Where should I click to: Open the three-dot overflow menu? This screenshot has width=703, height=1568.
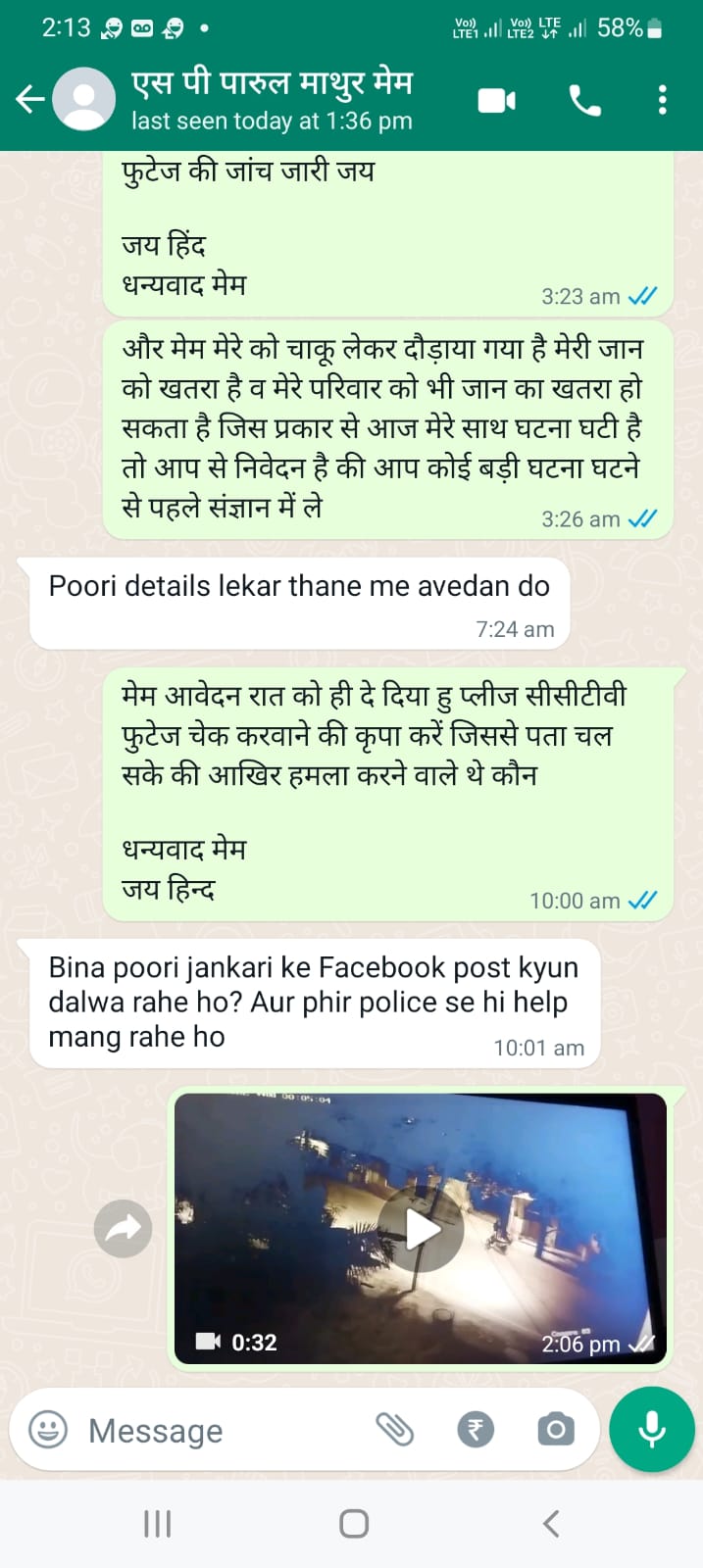[x=663, y=100]
